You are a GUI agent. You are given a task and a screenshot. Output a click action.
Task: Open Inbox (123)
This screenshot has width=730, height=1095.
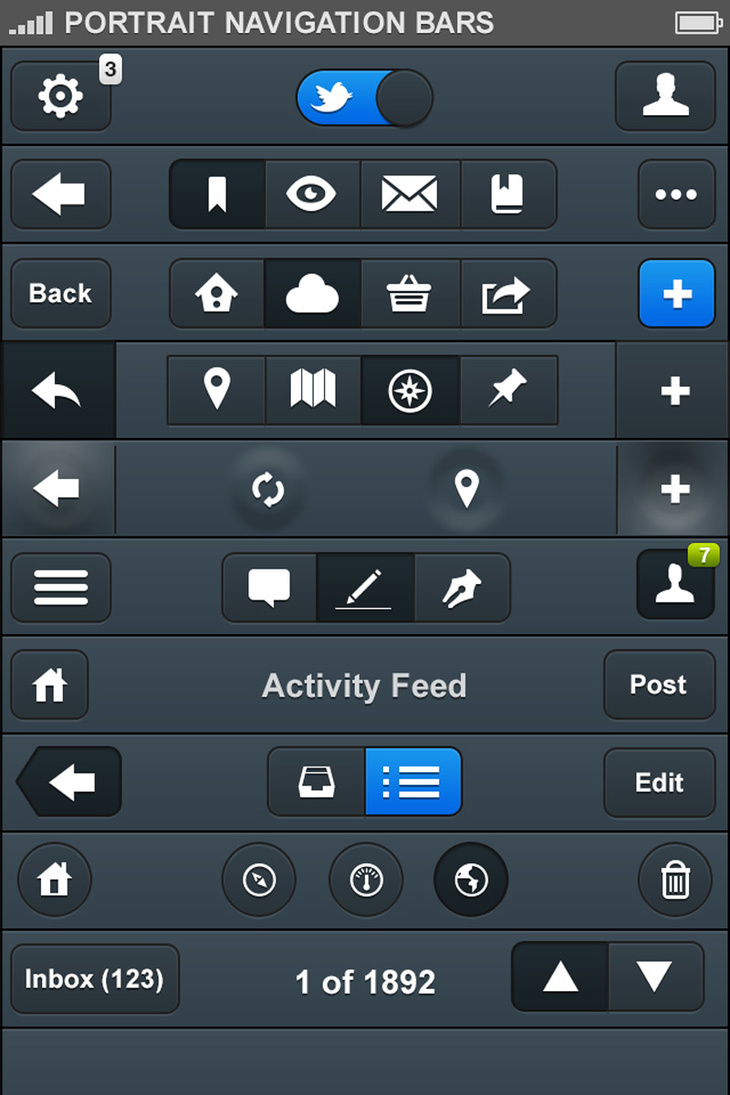(x=94, y=979)
